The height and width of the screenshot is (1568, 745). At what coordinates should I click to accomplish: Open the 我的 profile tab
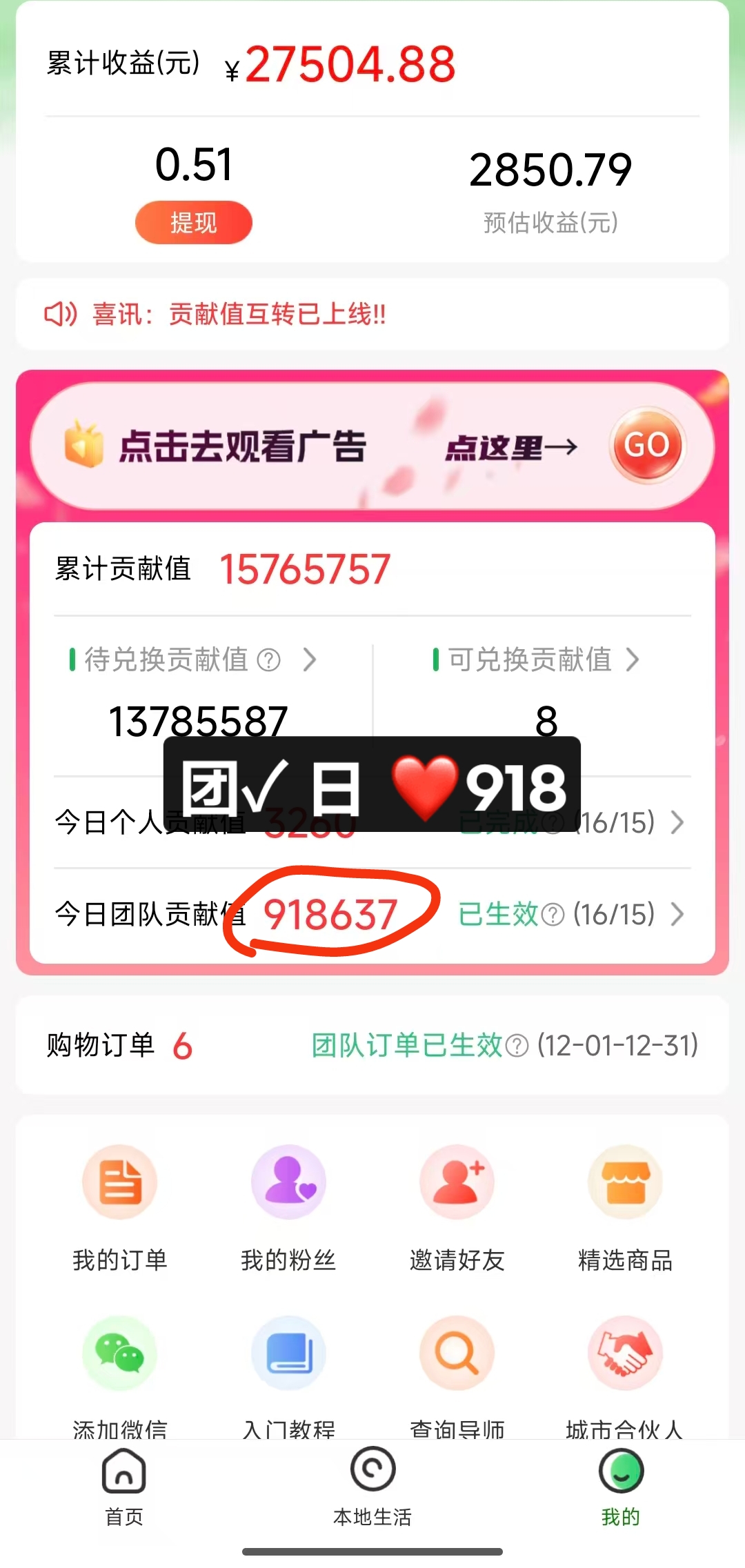[620, 1490]
